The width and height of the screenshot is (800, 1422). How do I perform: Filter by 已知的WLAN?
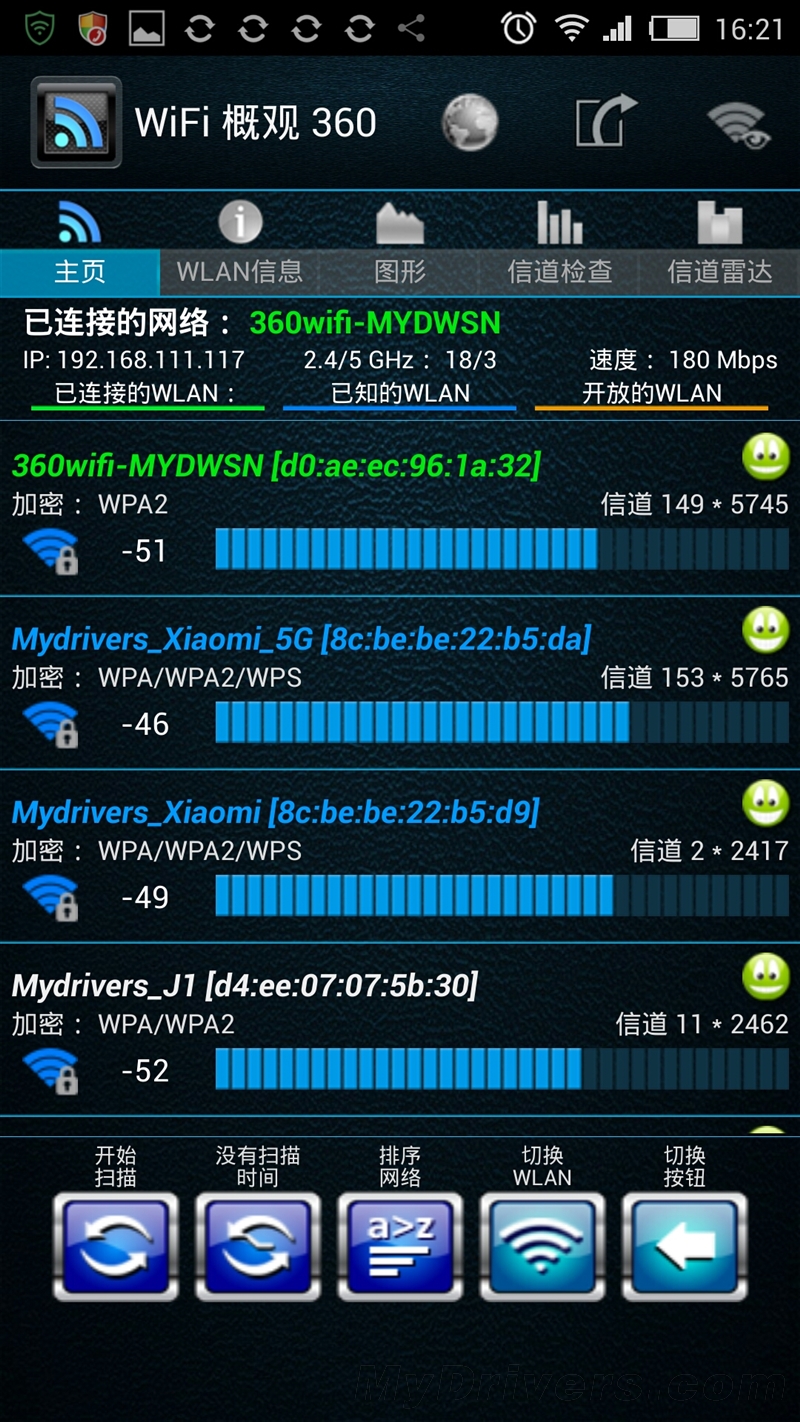[x=400, y=394]
